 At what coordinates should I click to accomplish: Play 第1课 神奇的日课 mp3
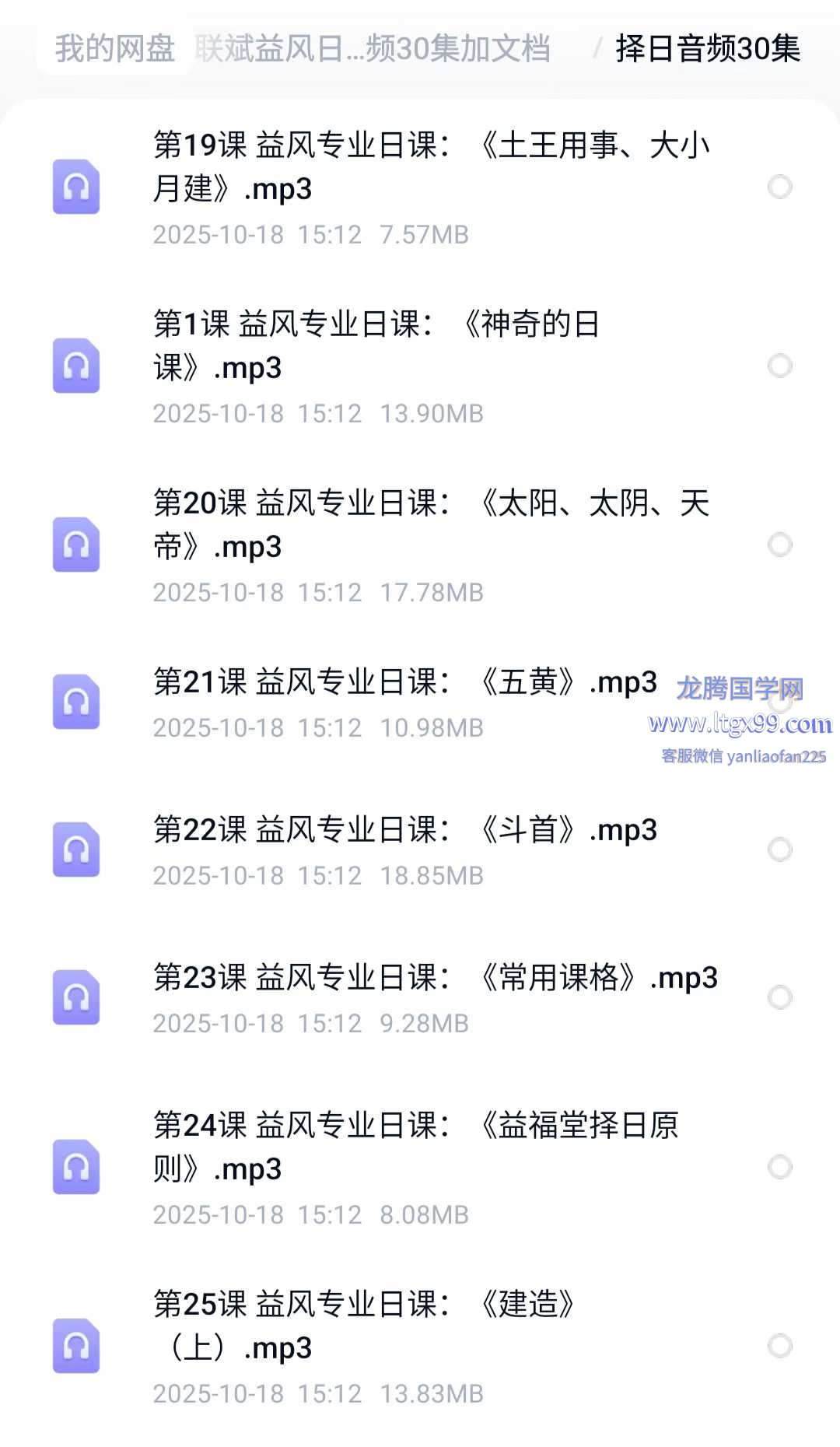[x=376, y=345]
